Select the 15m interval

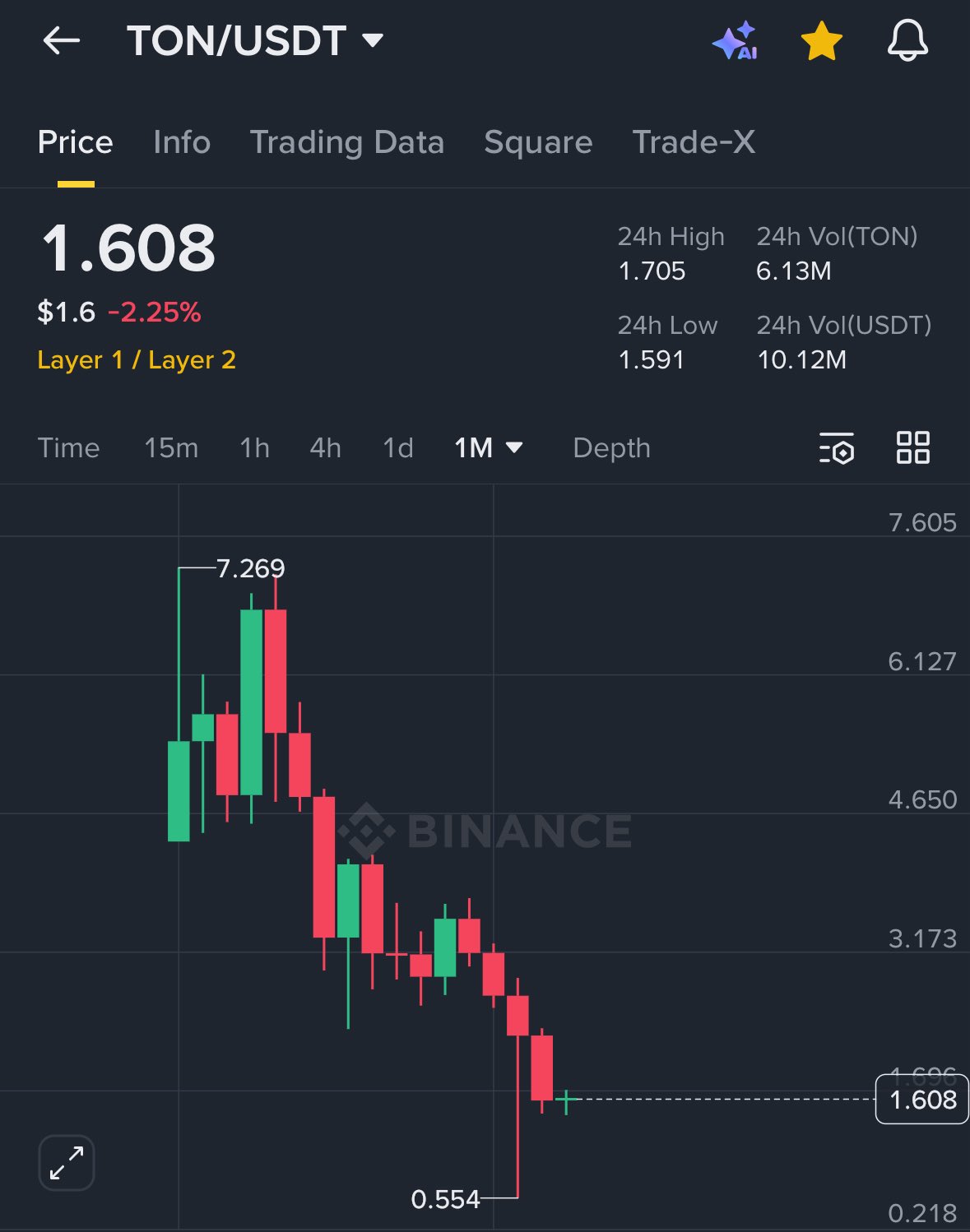[171, 448]
